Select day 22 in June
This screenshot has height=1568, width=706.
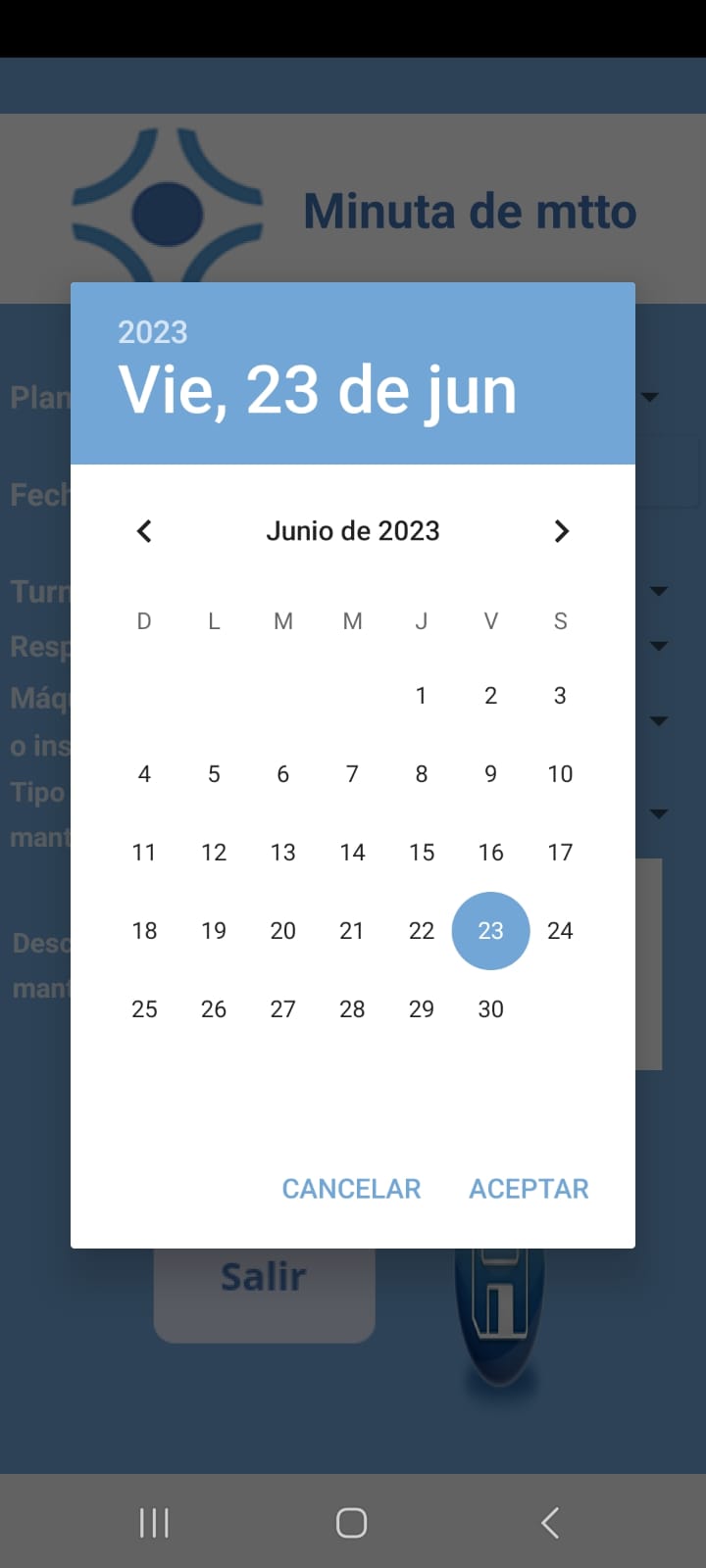[422, 931]
